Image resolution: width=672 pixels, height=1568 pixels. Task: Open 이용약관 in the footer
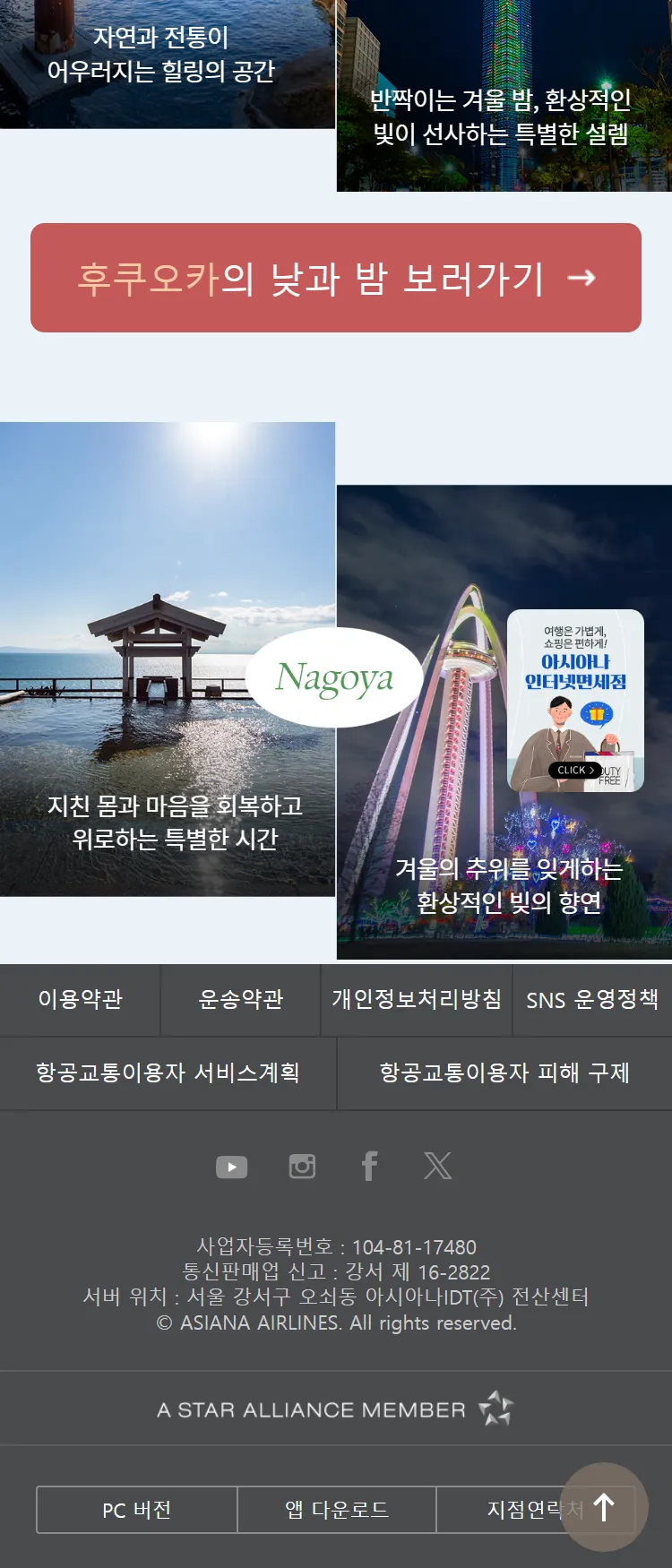pyautogui.click(x=80, y=1000)
